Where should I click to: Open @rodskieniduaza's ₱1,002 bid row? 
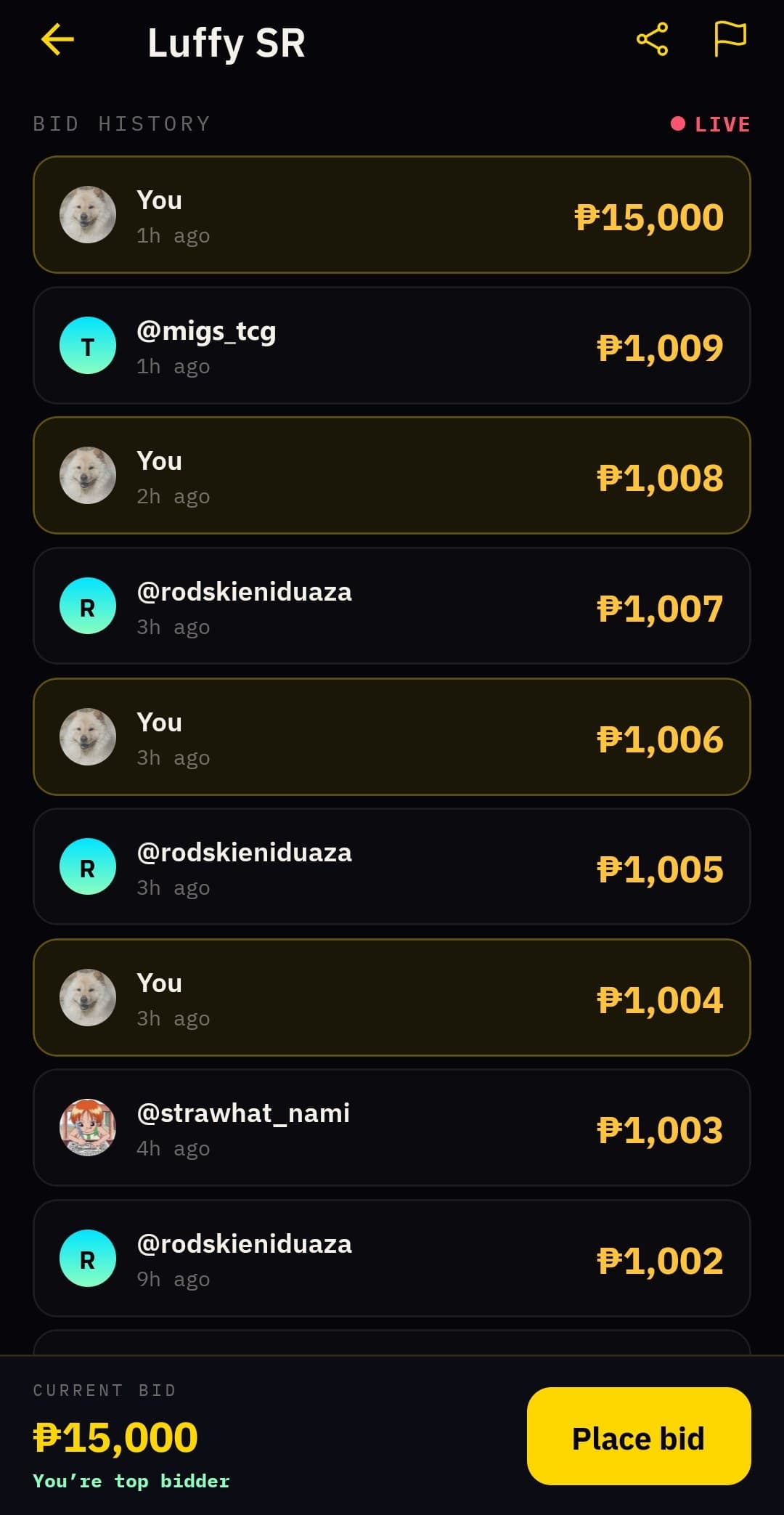click(x=392, y=1259)
